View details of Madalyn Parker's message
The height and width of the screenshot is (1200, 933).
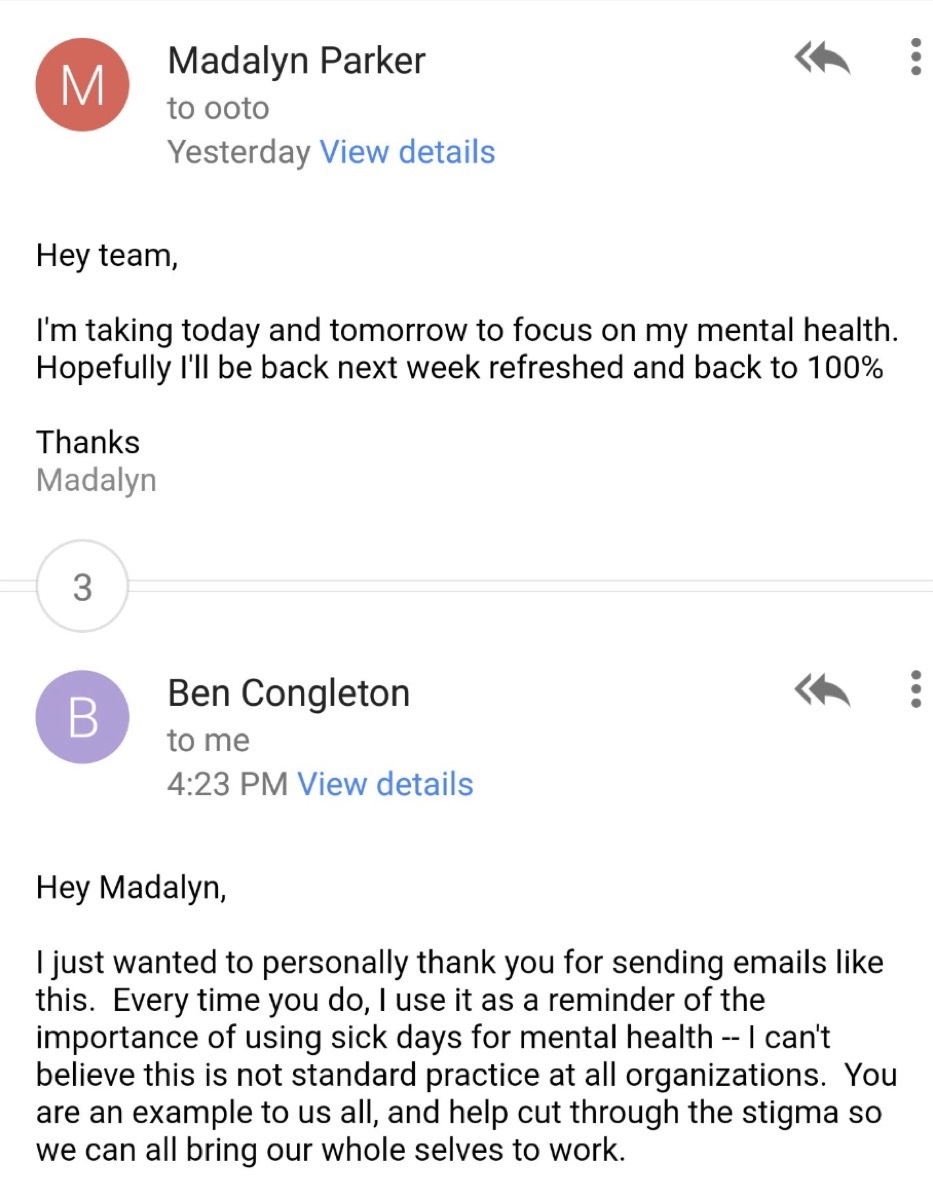click(407, 152)
